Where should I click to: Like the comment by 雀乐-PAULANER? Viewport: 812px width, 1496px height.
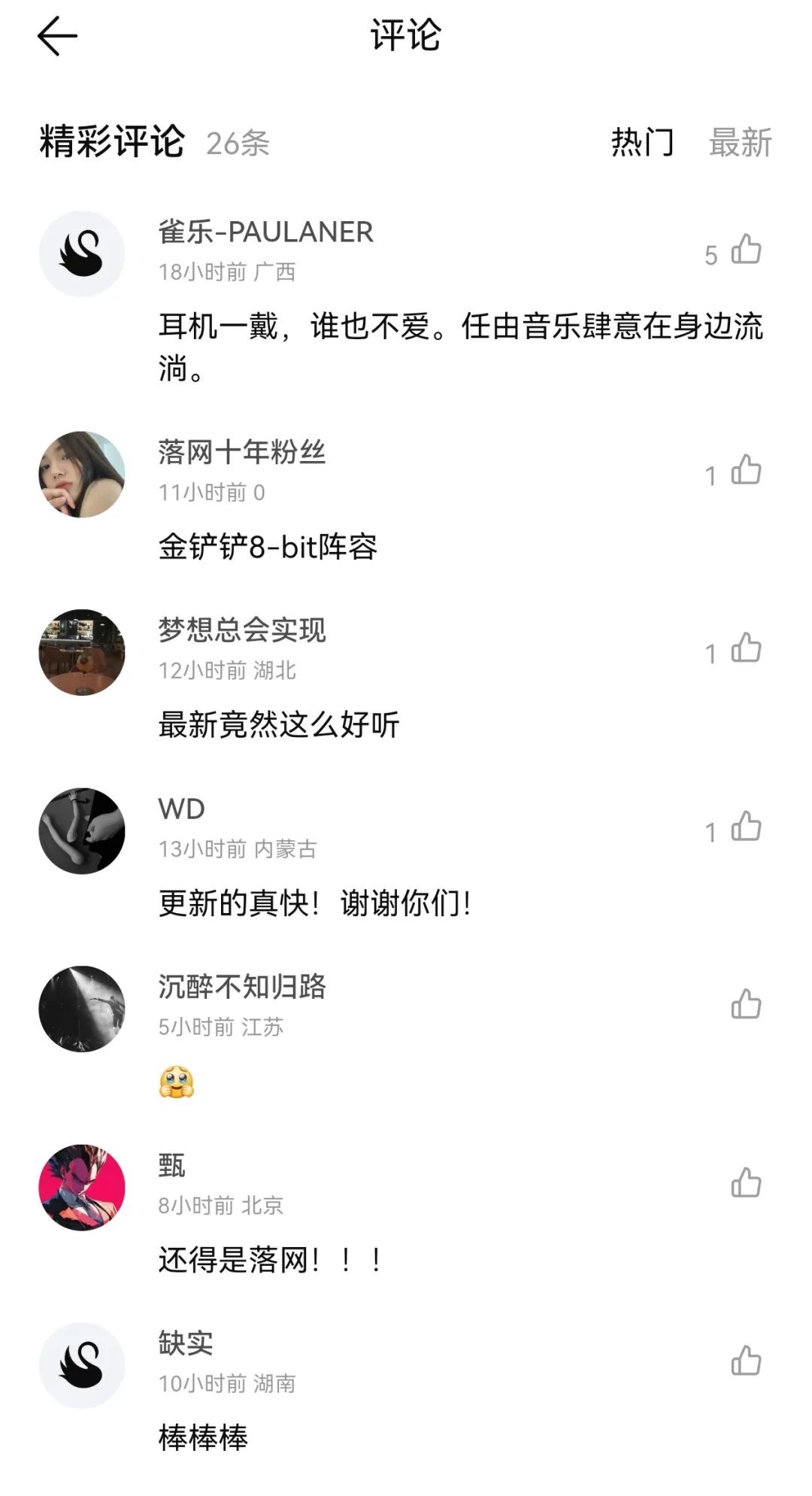[746, 250]
